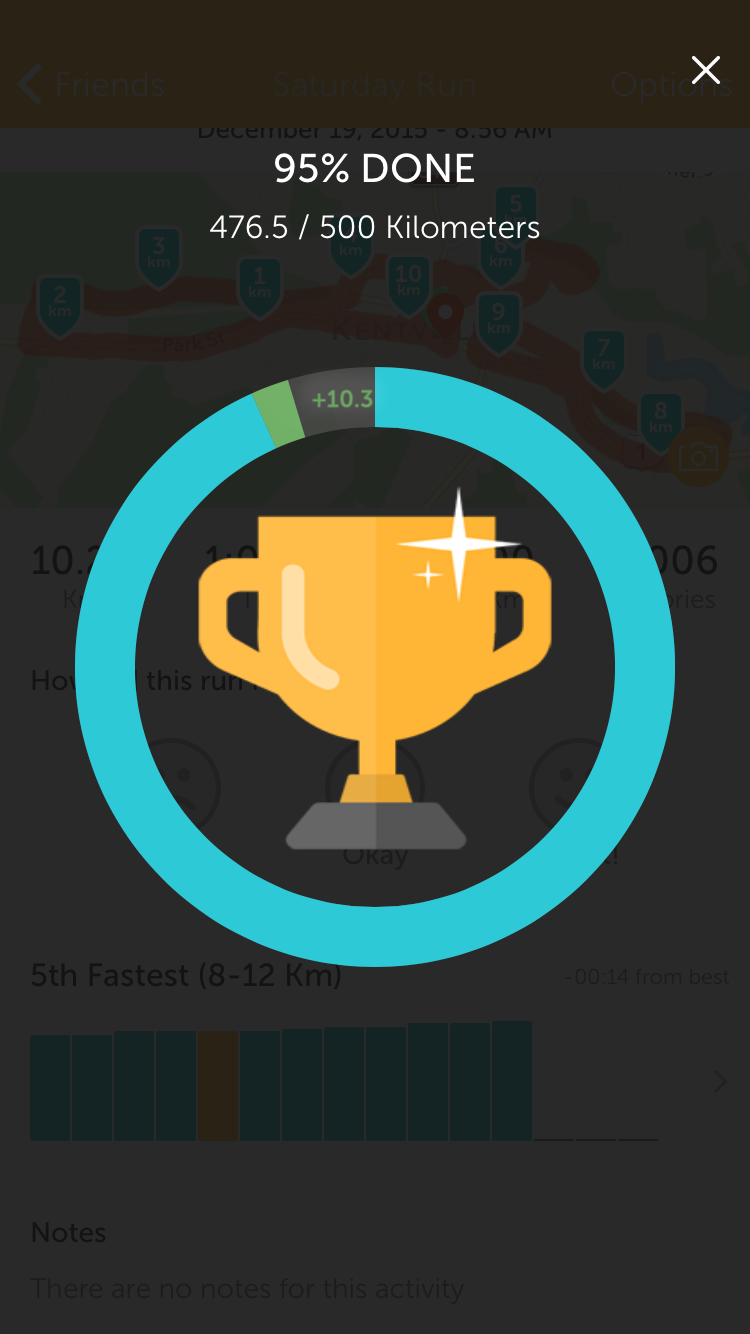Image resolution: width=750 pixels, height=1334 pixels.
Task: Close the goal progress overlay
Action: 705,70
